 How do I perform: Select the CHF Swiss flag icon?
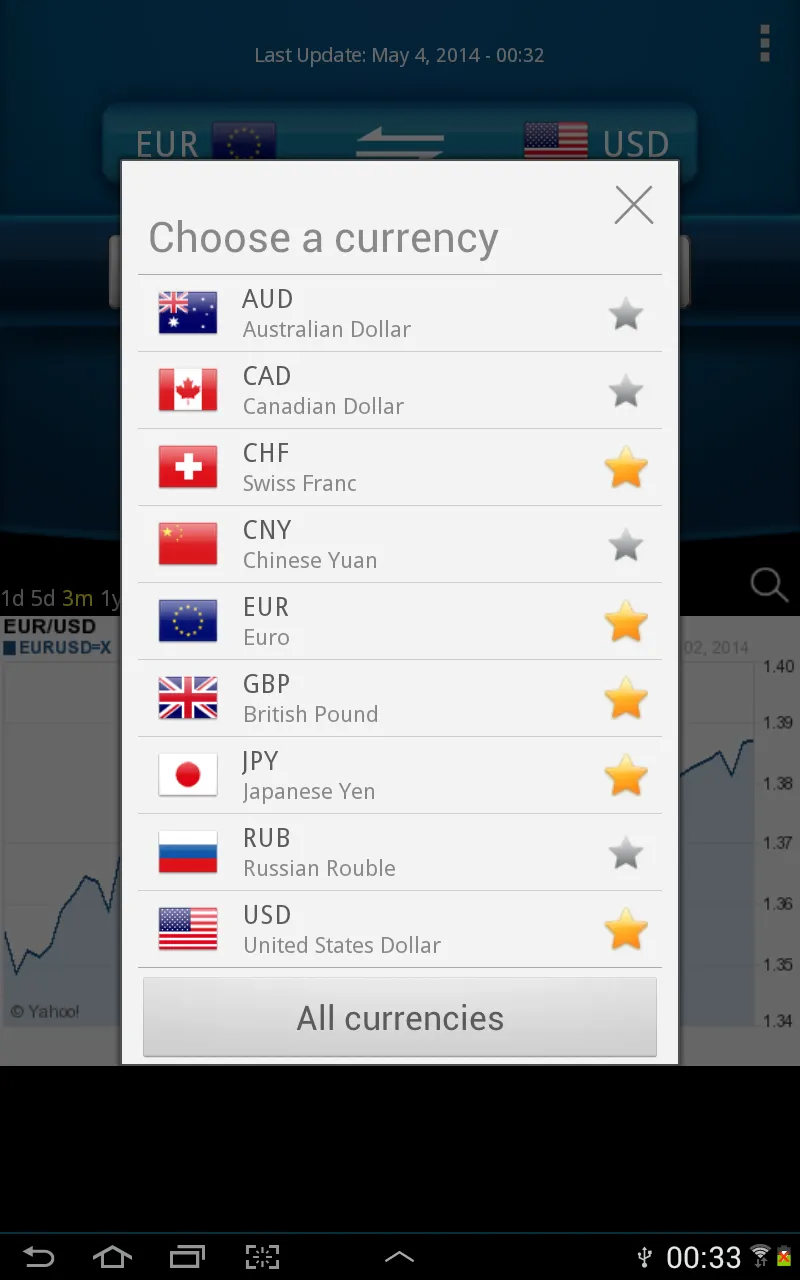point(186,467)
